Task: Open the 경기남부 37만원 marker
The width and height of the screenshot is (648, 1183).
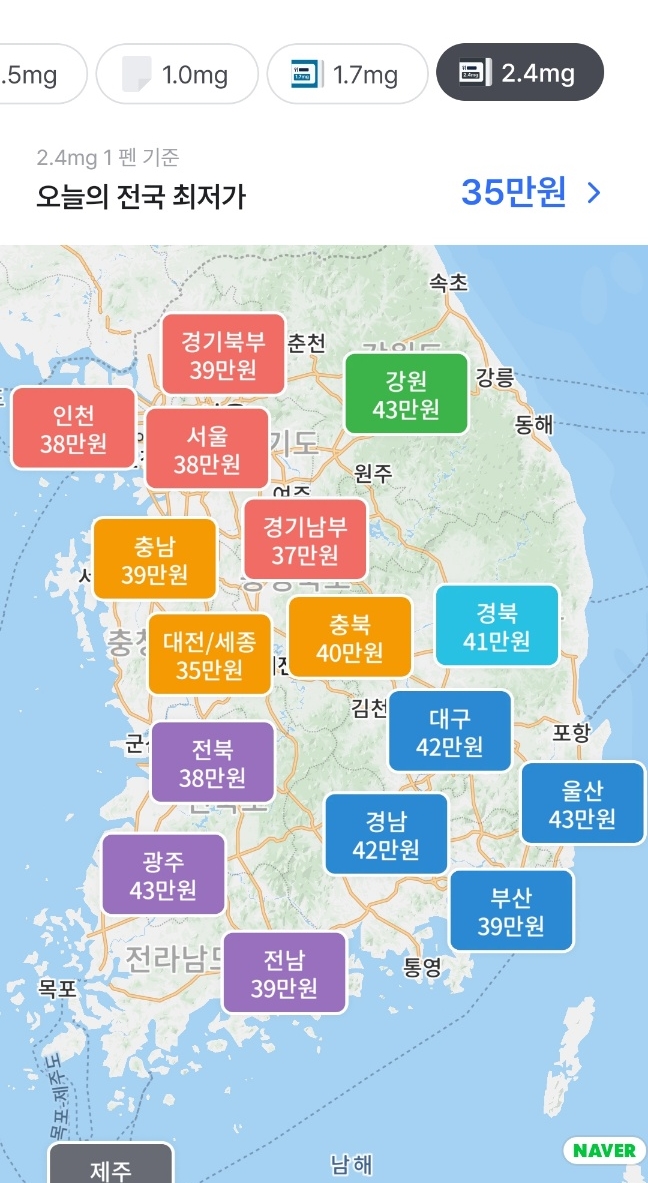Action: pyautogui.click(x=305, y=539)
